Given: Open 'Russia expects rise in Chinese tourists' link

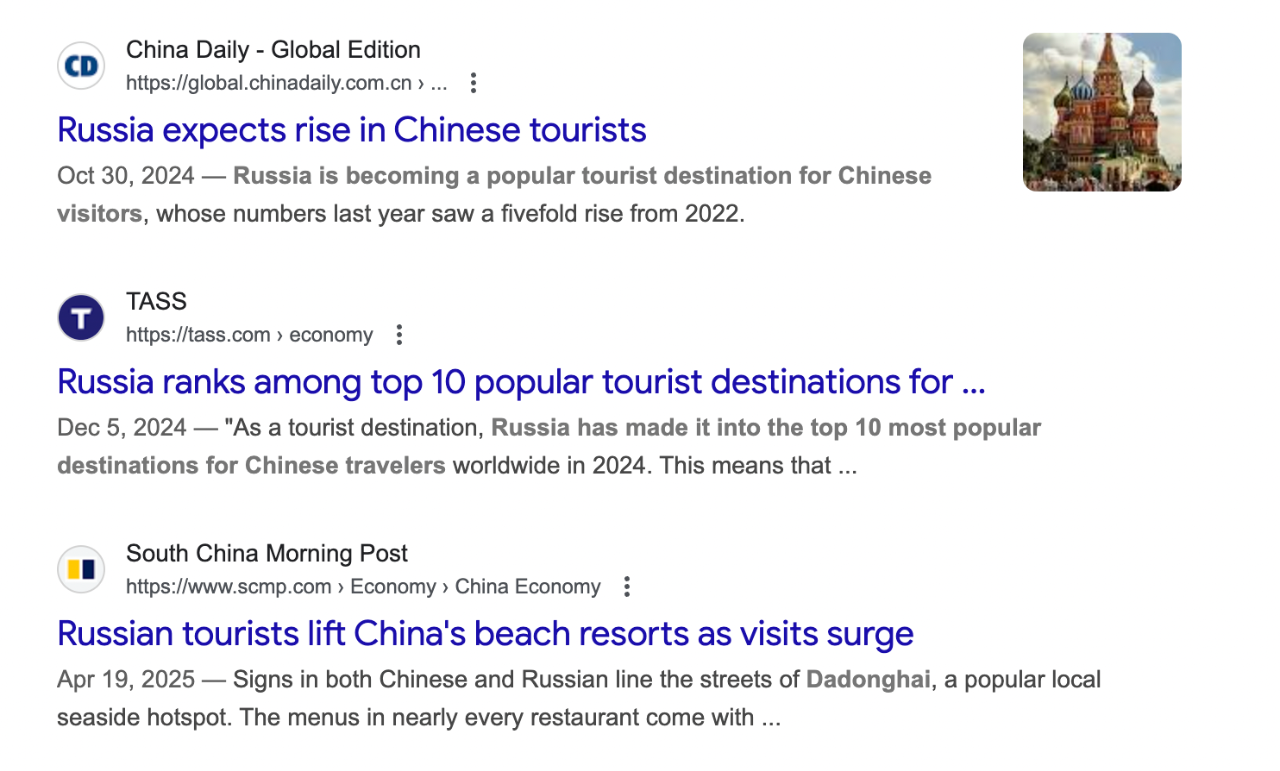Looking at the screenshot, I should tap(351, 130).
